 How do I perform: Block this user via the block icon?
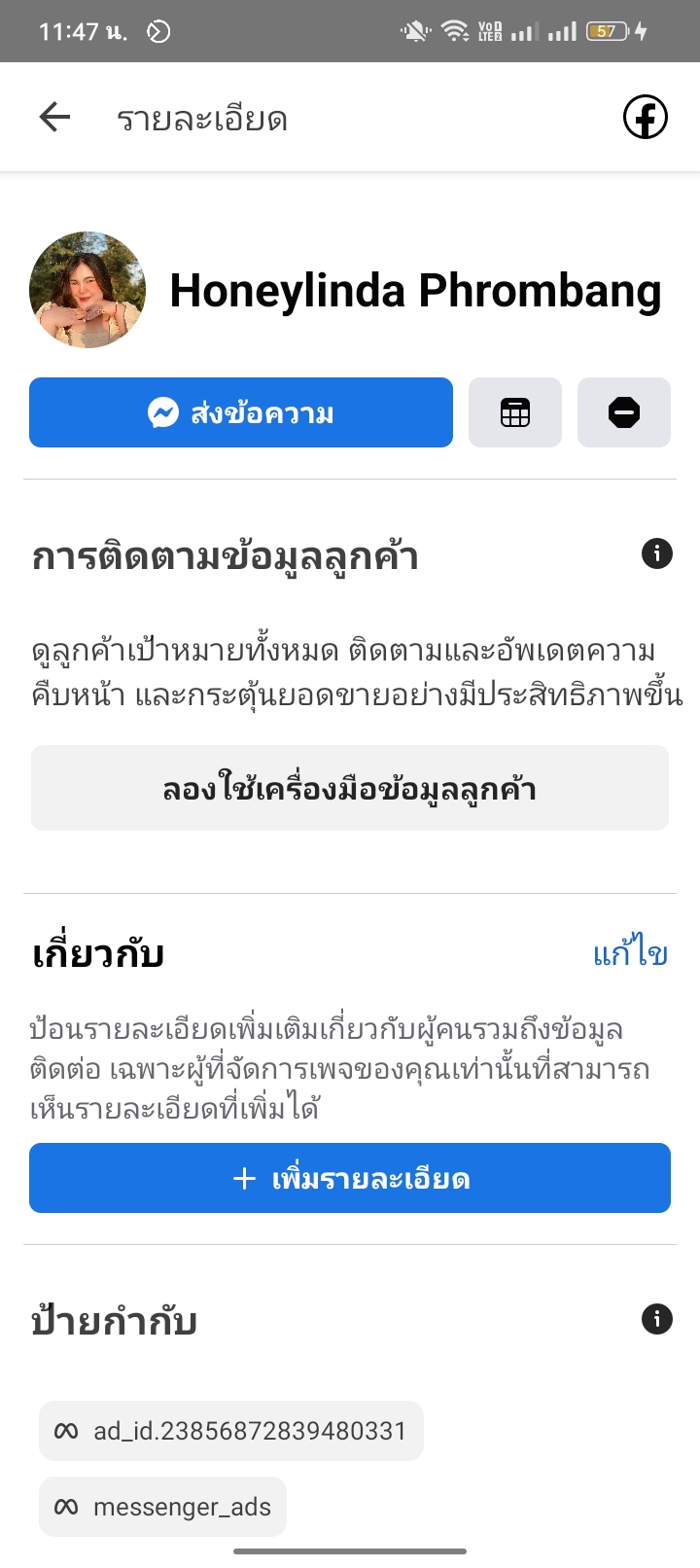[624, 412]
